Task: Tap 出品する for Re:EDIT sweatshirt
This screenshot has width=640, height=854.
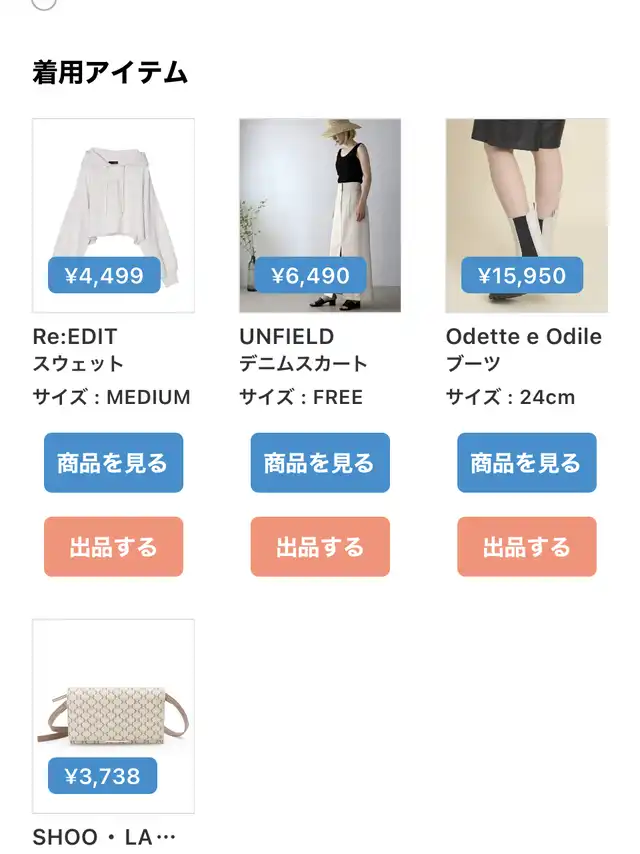Action: click(113, 547)
